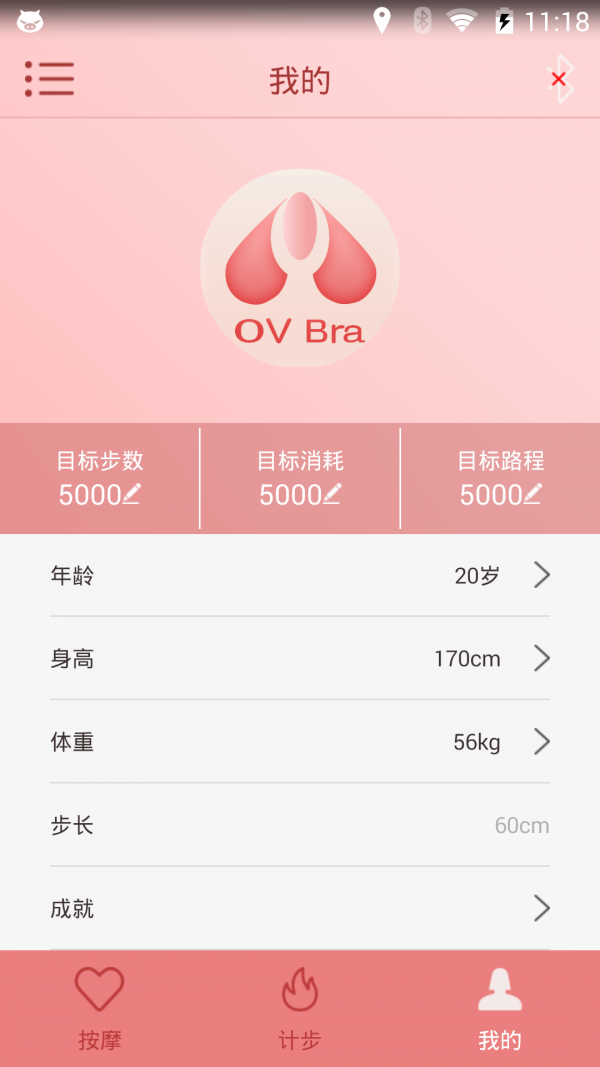Tap the Bluetooth connection icon
This screenshot has width=600, height=1067.
pyautogui.click(x=559, y=79)
